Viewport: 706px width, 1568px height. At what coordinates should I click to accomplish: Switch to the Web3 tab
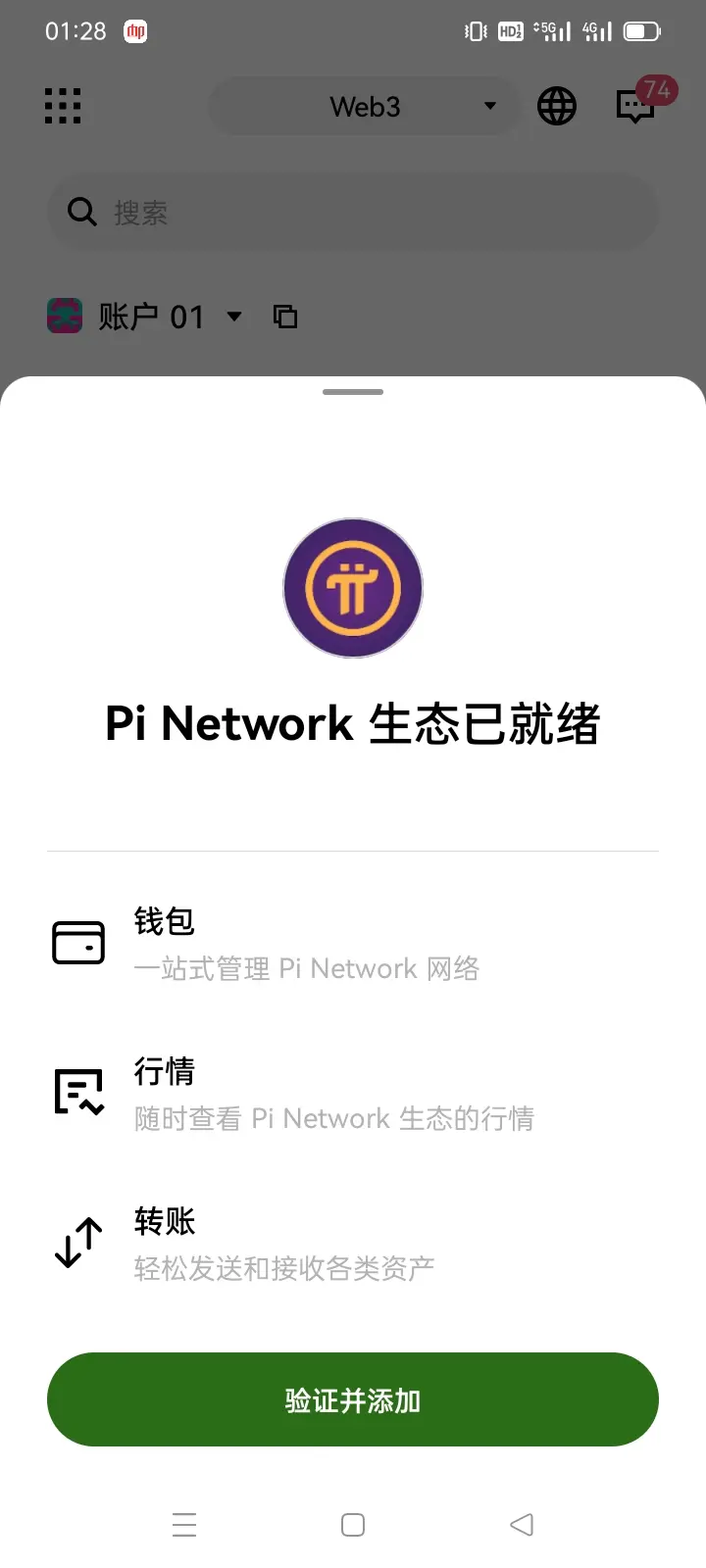coord(364,106)
